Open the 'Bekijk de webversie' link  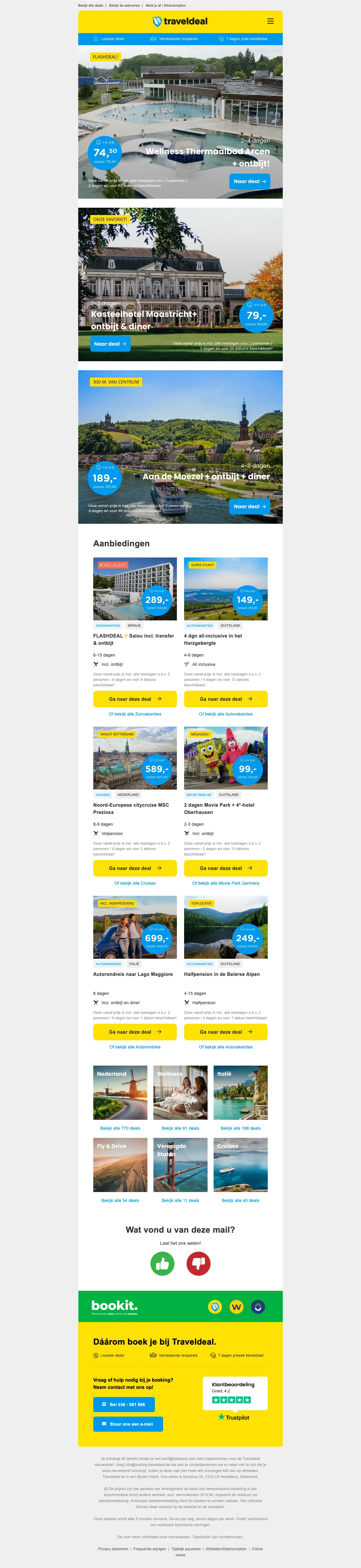tap(124, 5)
